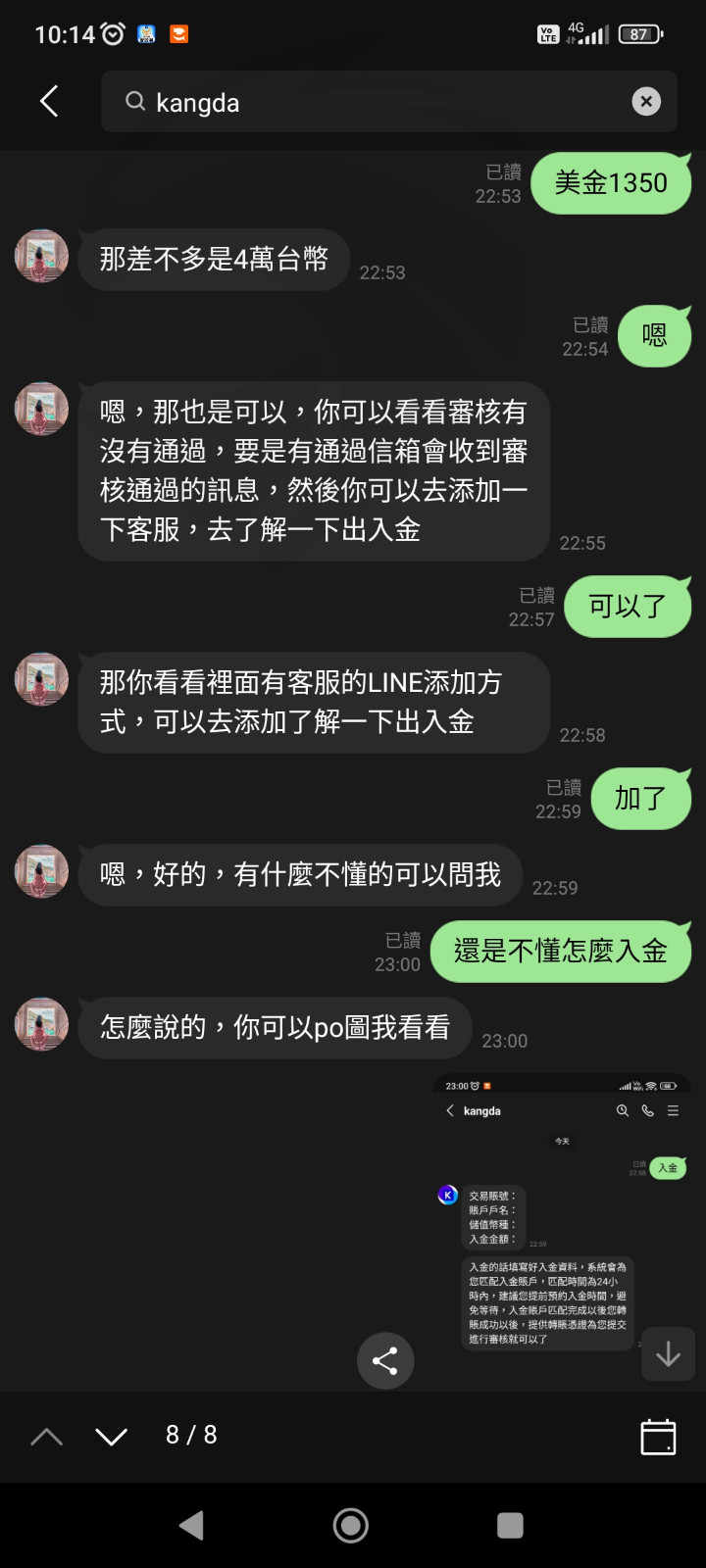706x1568 pixels.
Task: Open the sender's profile avatar beside 那差不多是4萬台幣
Action: pos(41,257)
